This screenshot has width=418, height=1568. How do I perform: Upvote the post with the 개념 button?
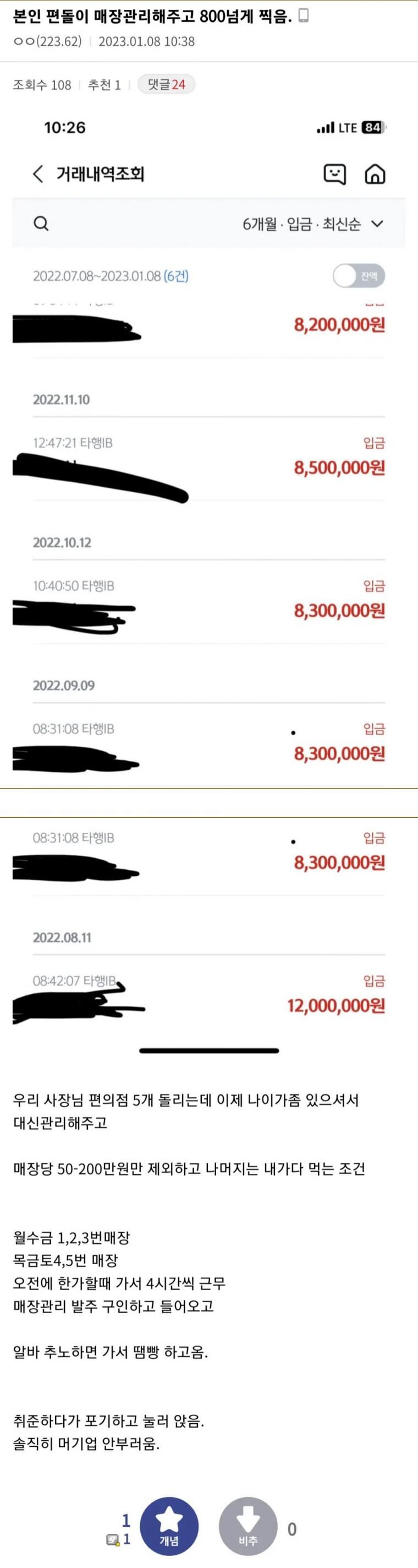(169, 1526)
